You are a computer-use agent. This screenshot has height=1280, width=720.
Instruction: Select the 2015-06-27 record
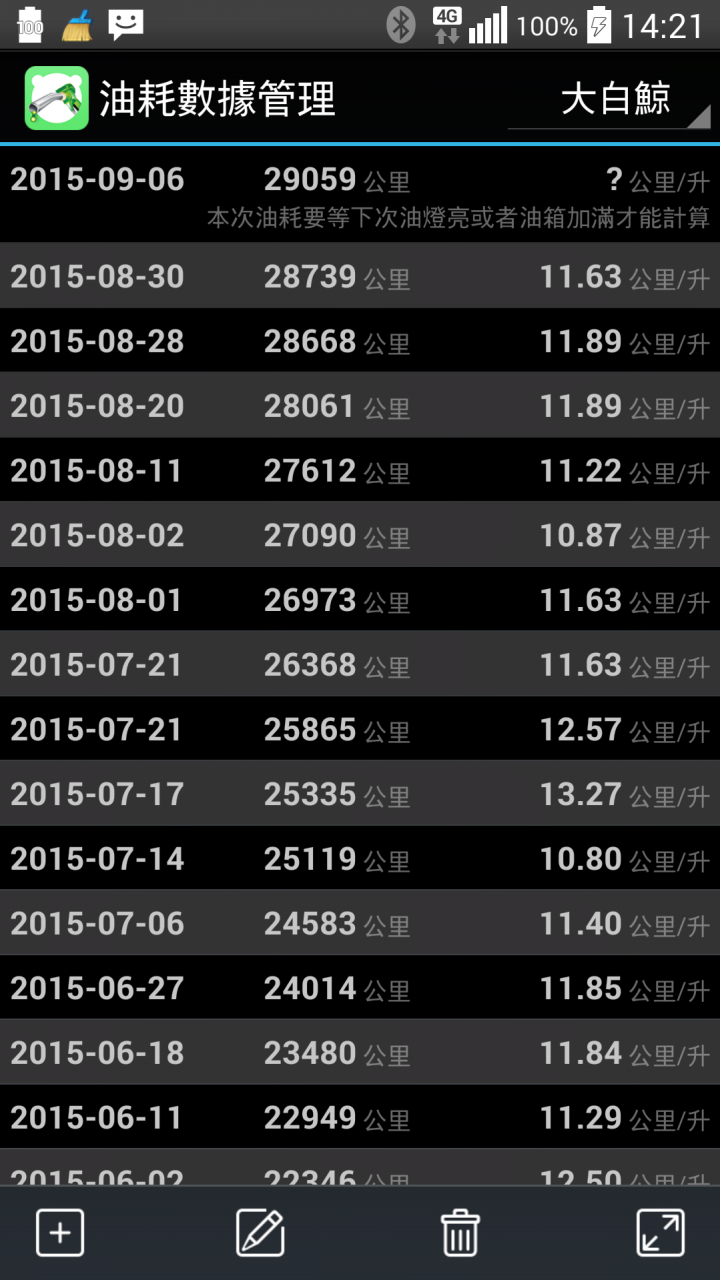tap(360, 987)
